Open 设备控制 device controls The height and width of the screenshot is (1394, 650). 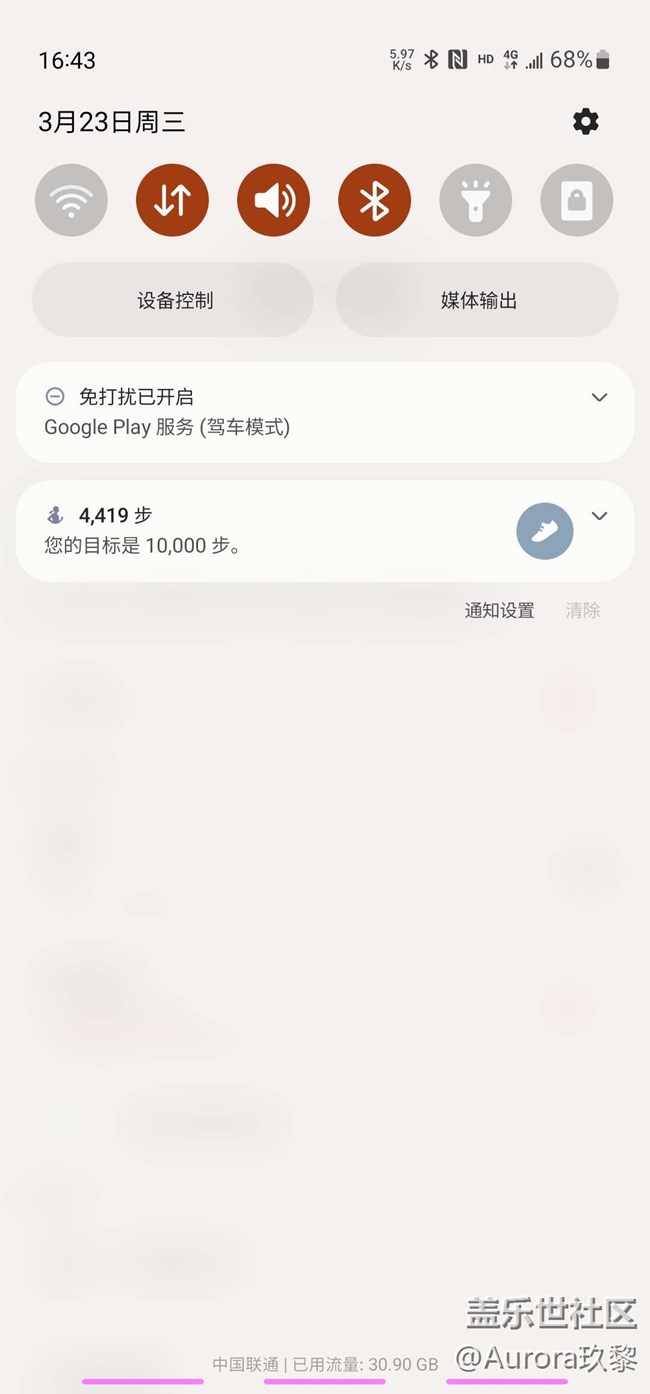[x=174, y=300]
